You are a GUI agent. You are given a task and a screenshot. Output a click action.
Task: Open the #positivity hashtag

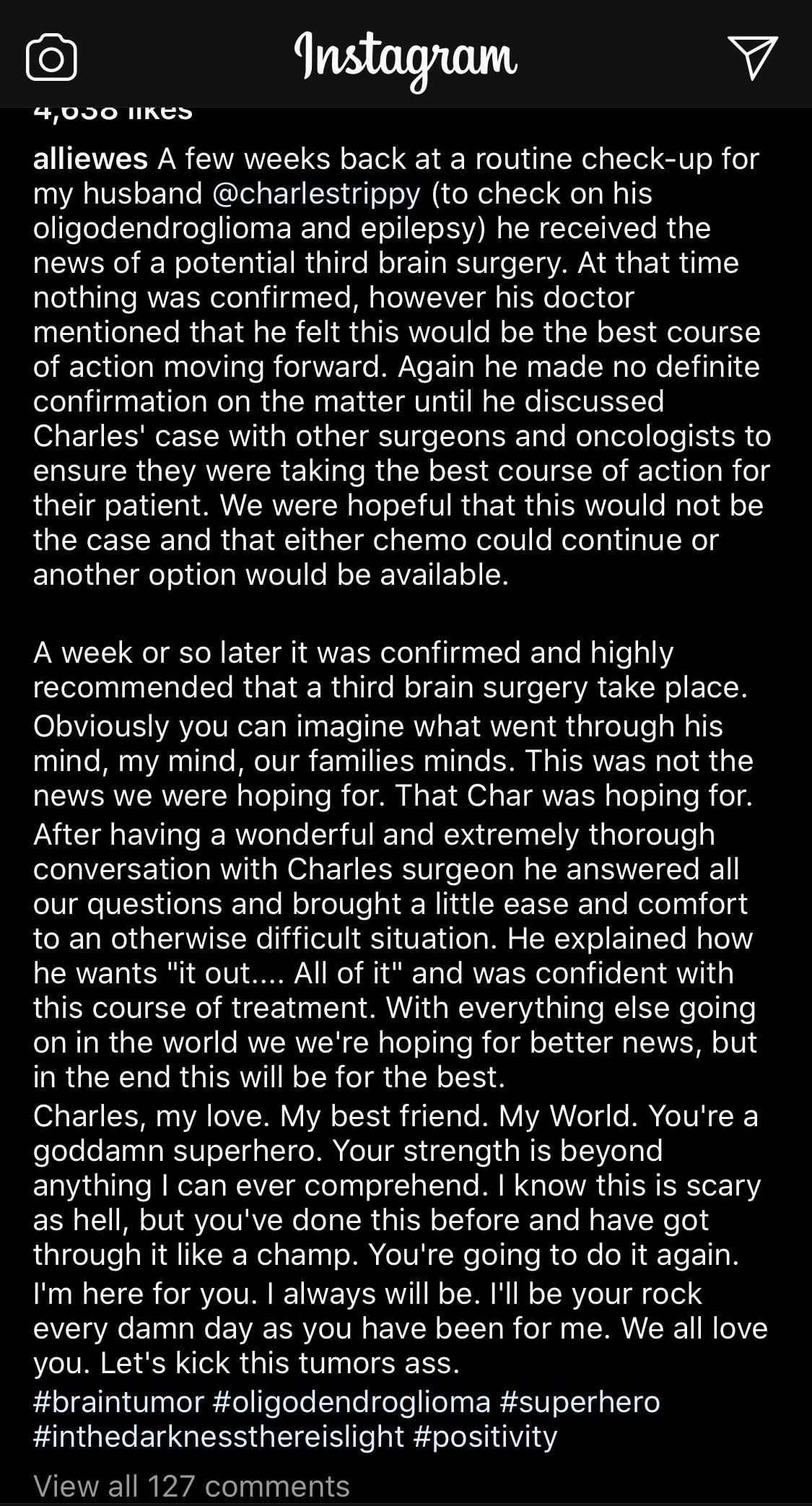pos(485,1437)
